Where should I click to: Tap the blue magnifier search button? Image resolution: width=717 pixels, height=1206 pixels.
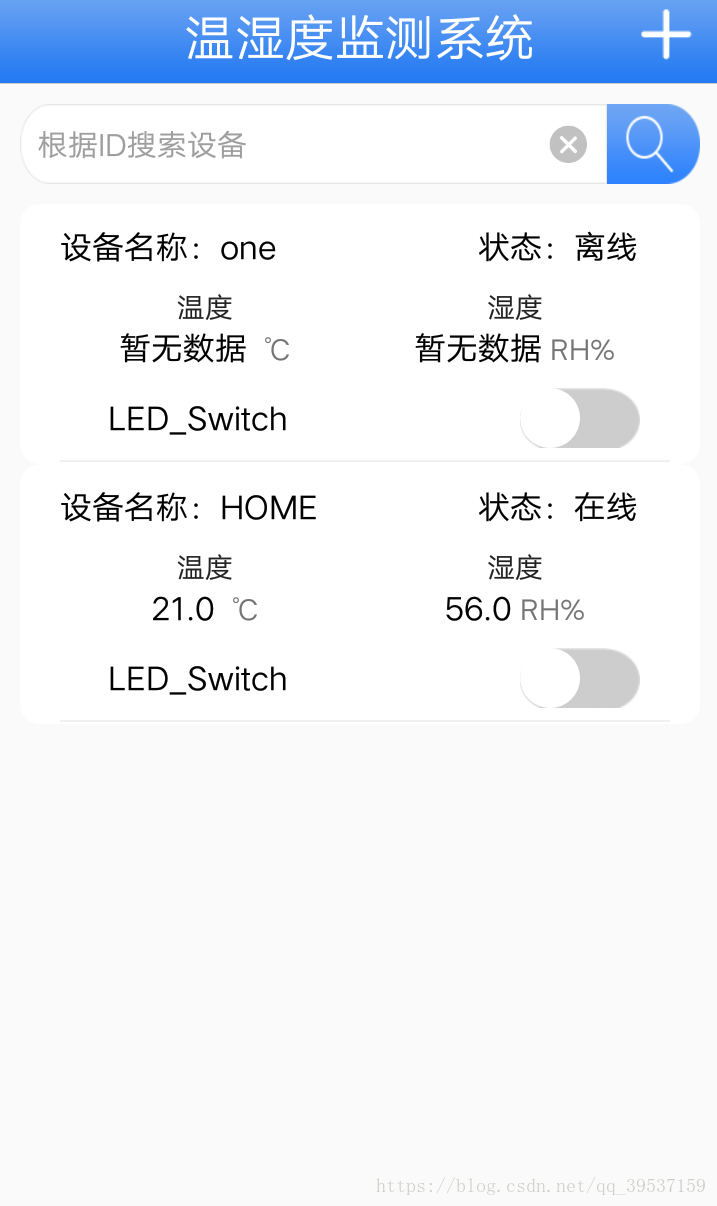653,144
